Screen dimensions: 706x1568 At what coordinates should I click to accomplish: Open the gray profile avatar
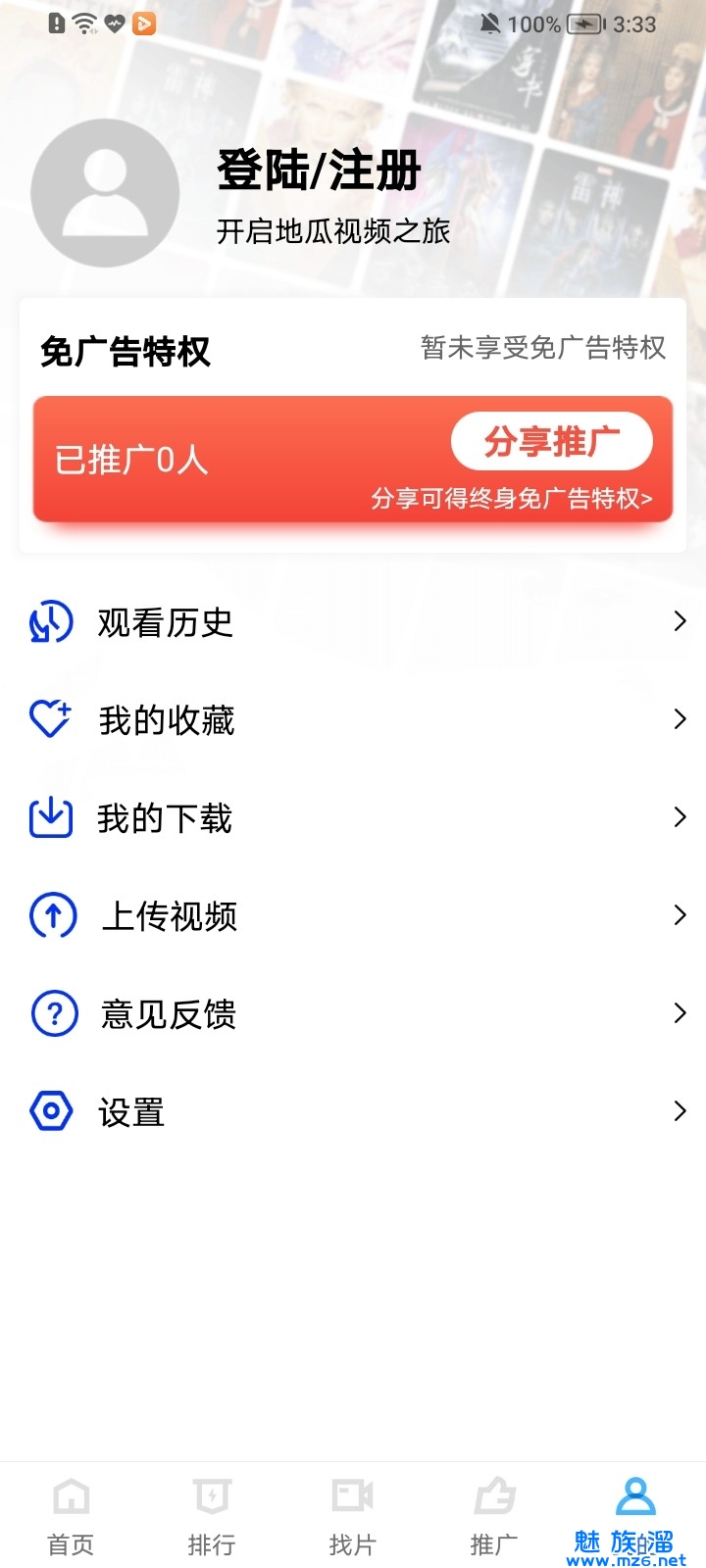105,193
